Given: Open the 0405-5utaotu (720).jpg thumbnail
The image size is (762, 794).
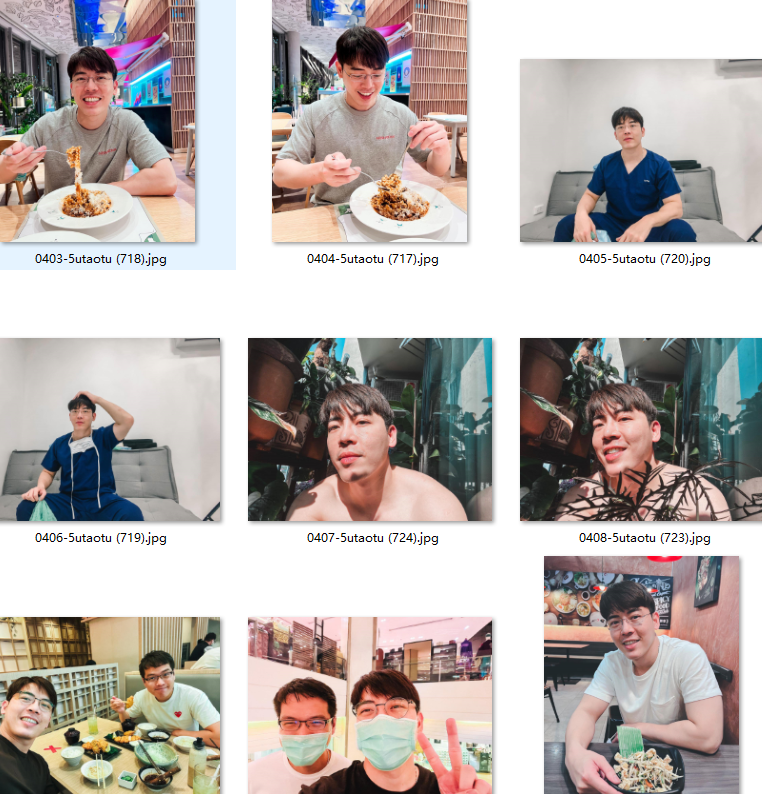Looking at the screenshot, I should point(641,150).
